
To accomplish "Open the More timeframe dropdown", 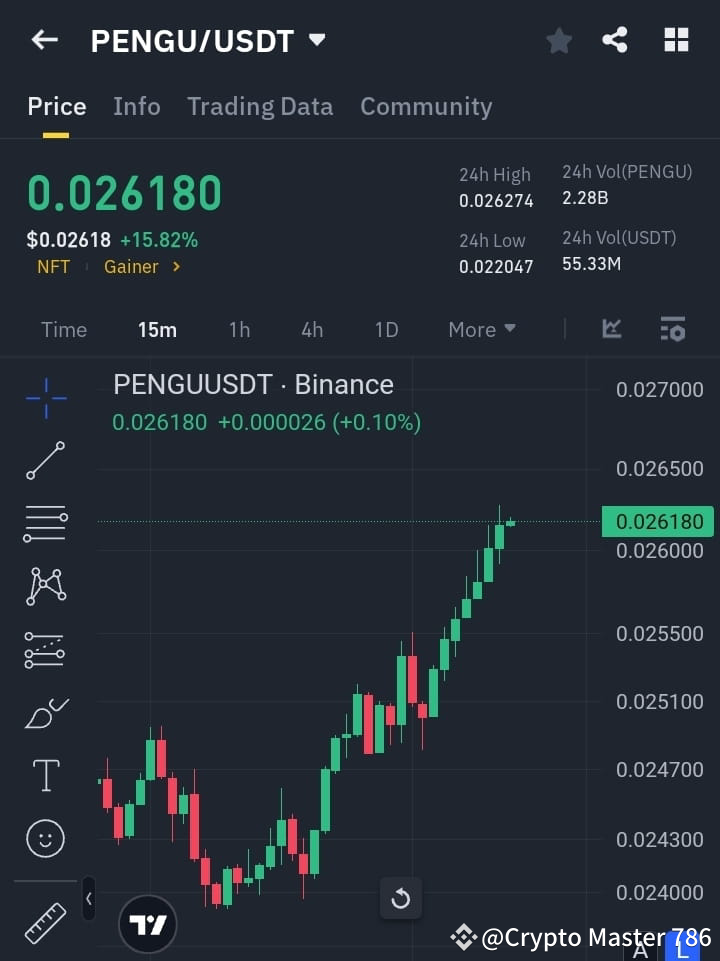I will (x=481, y=329).
